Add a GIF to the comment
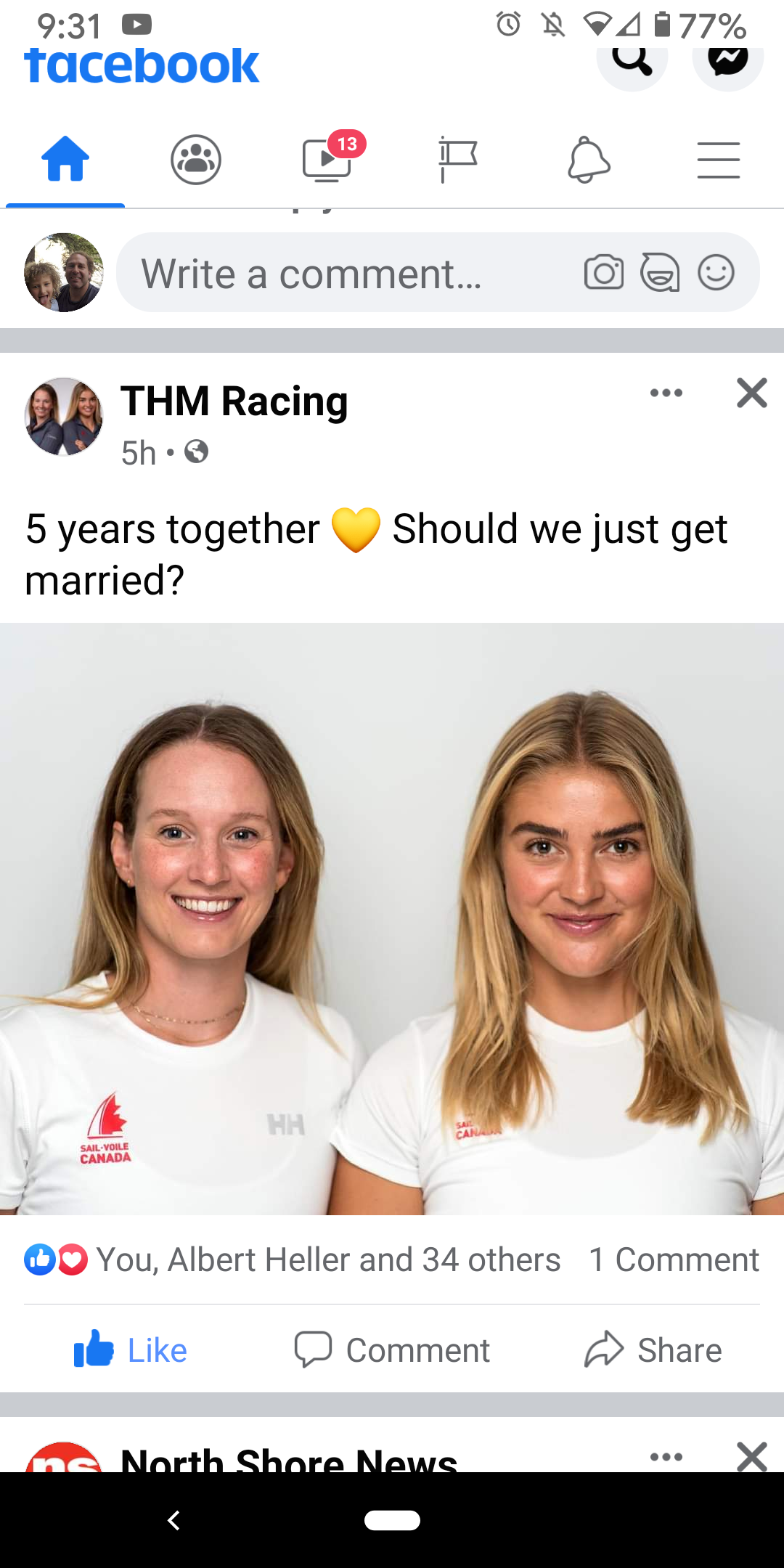784x1568 pixels. 660,273
